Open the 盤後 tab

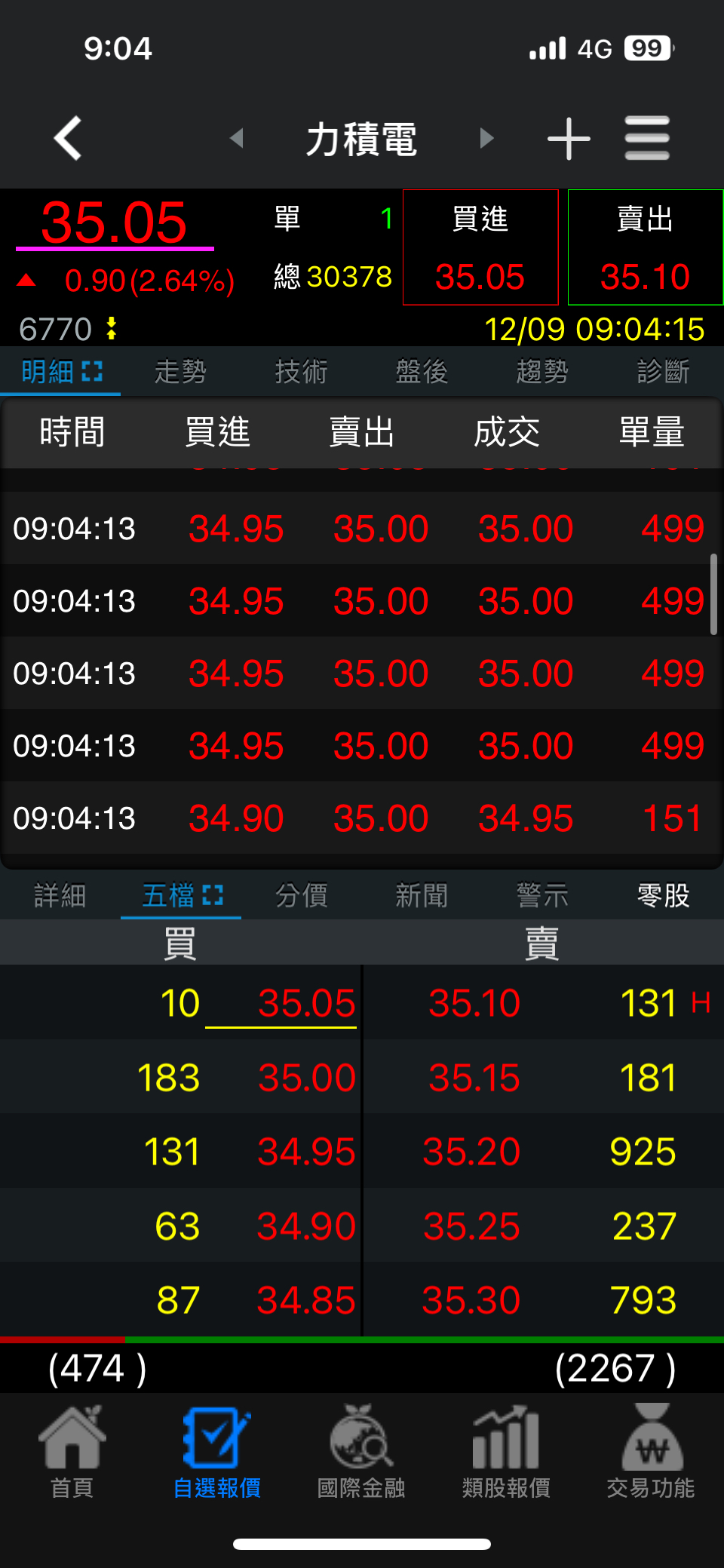click(x=422, y=371)
